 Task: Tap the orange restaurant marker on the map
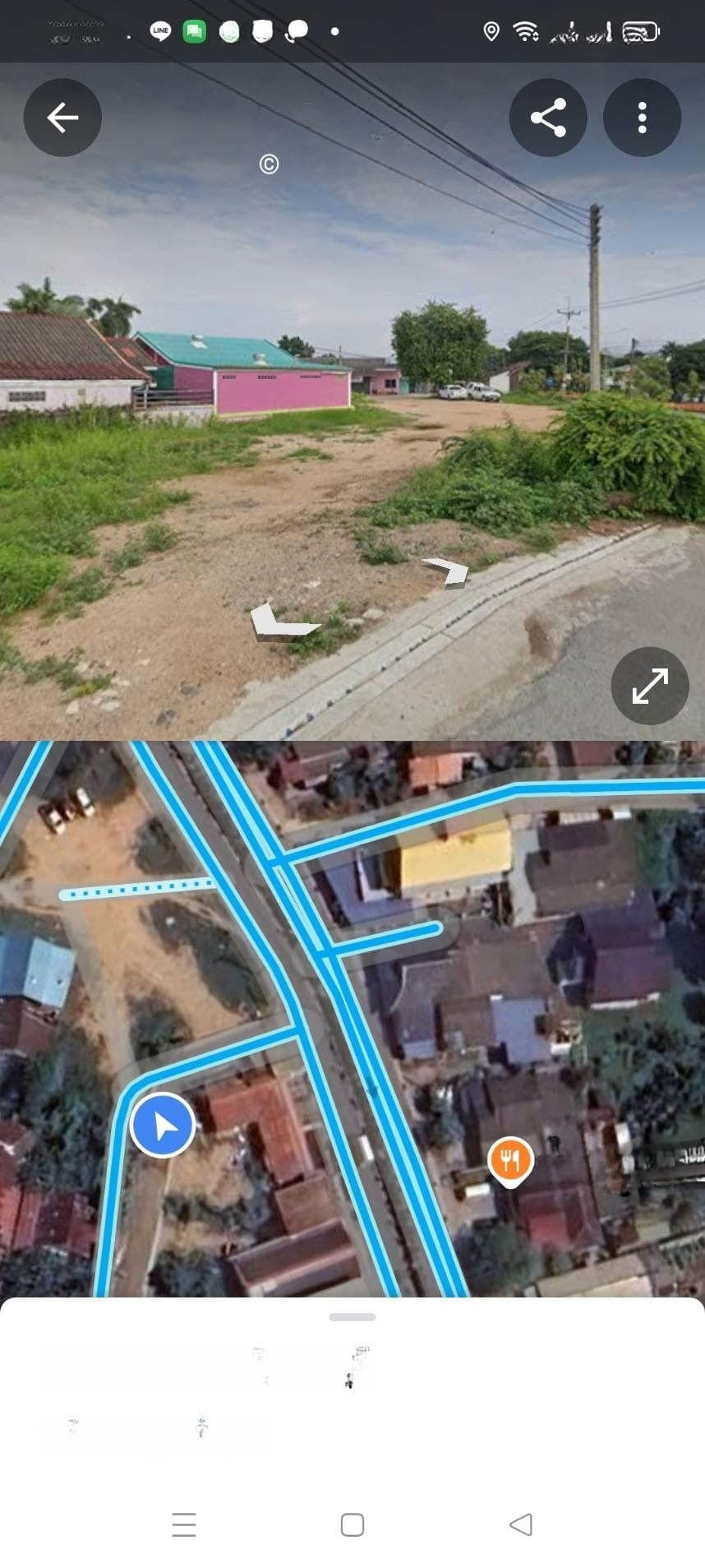pos(510,1160)
